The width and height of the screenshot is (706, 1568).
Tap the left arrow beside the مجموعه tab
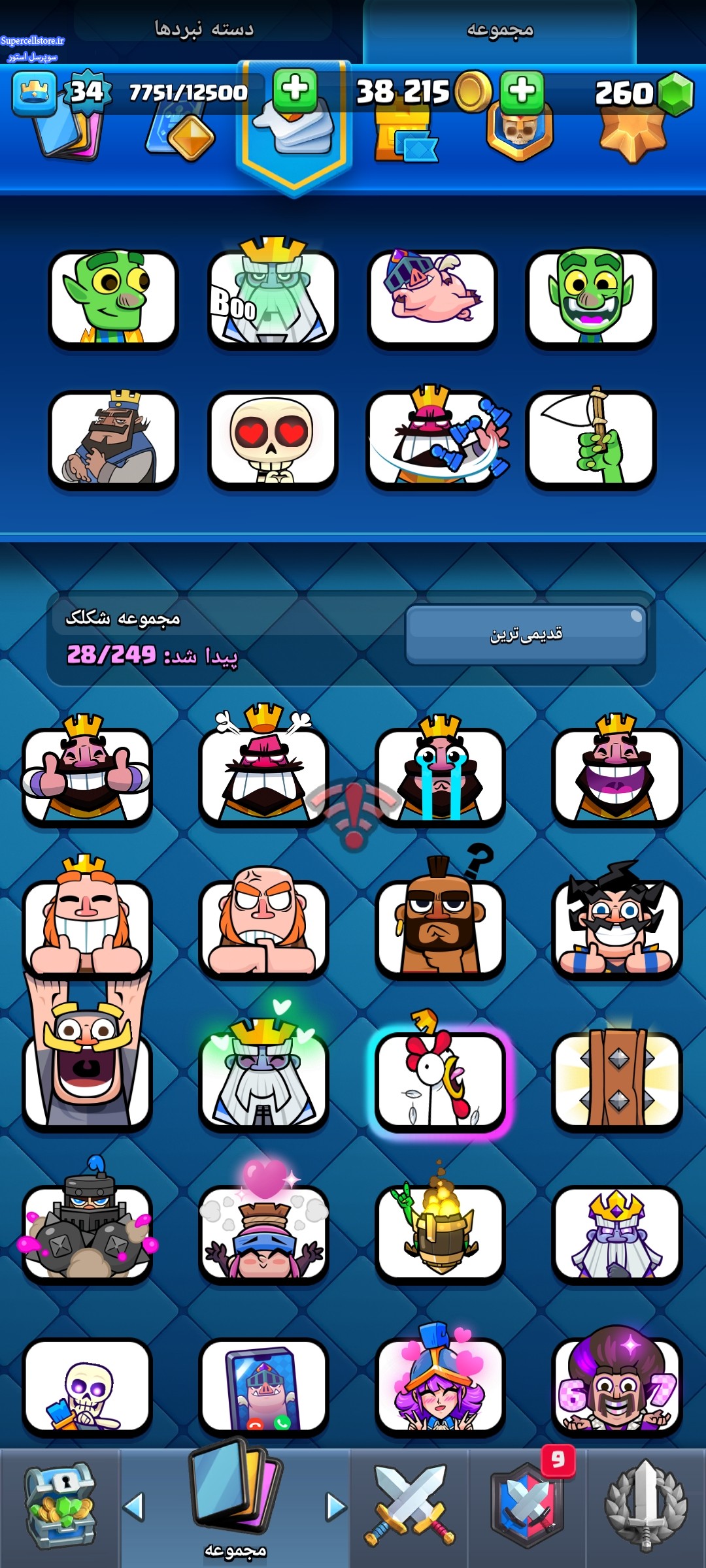pos(133,1507)
